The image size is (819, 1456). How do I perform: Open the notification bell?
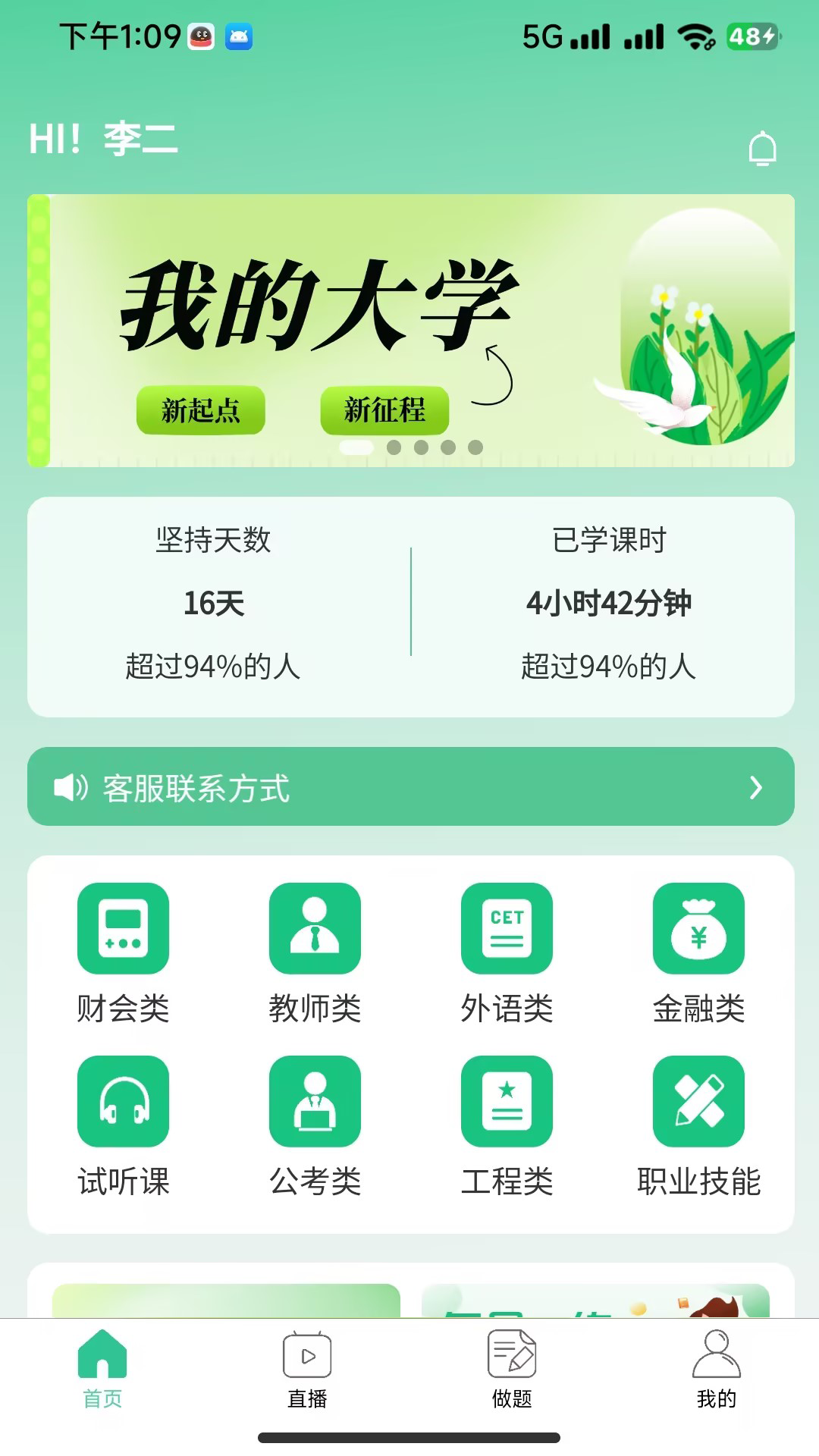click(x=763, y=146)
